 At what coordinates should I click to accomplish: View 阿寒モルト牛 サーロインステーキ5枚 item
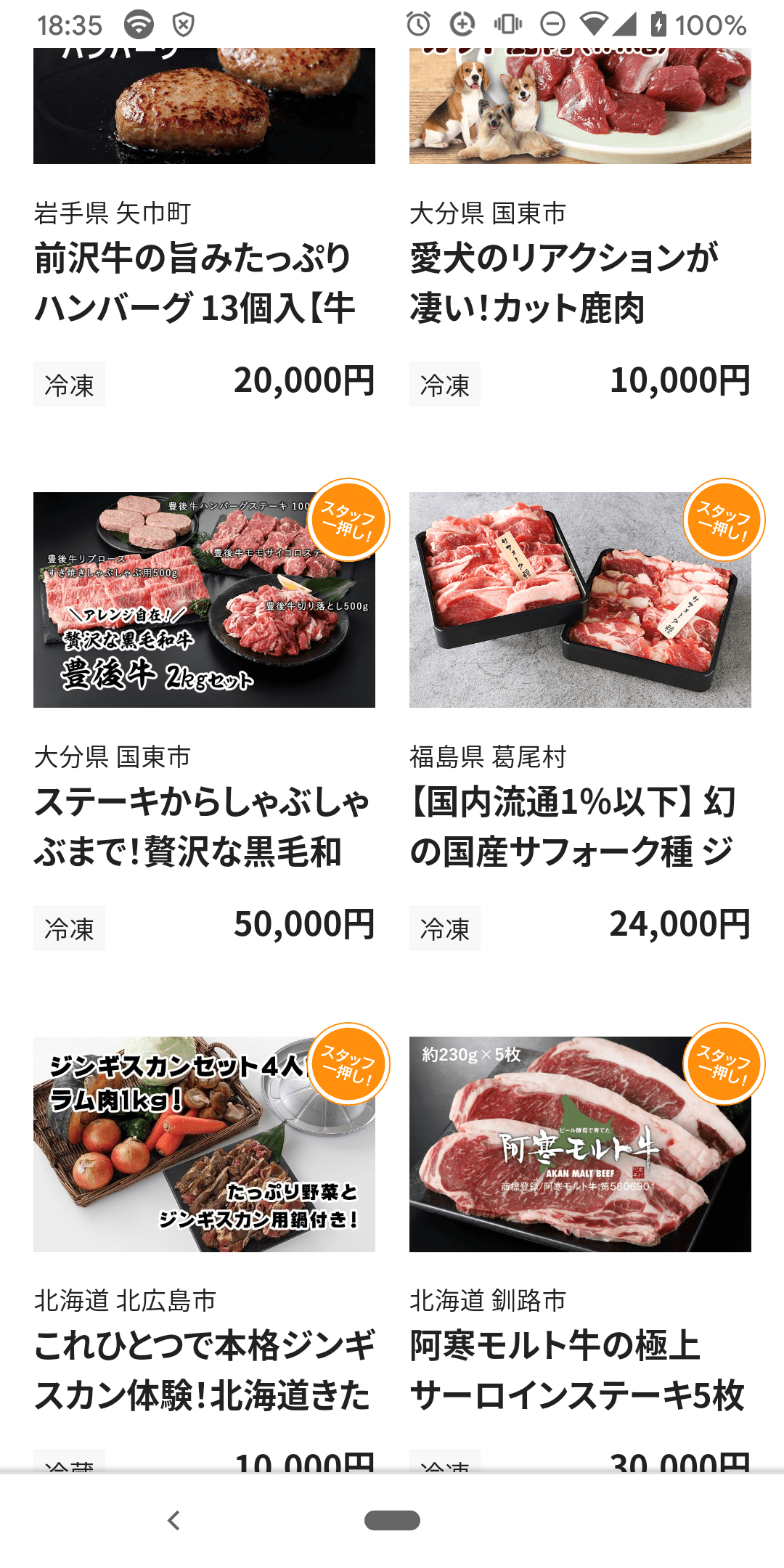click(x=580, y=1254)
